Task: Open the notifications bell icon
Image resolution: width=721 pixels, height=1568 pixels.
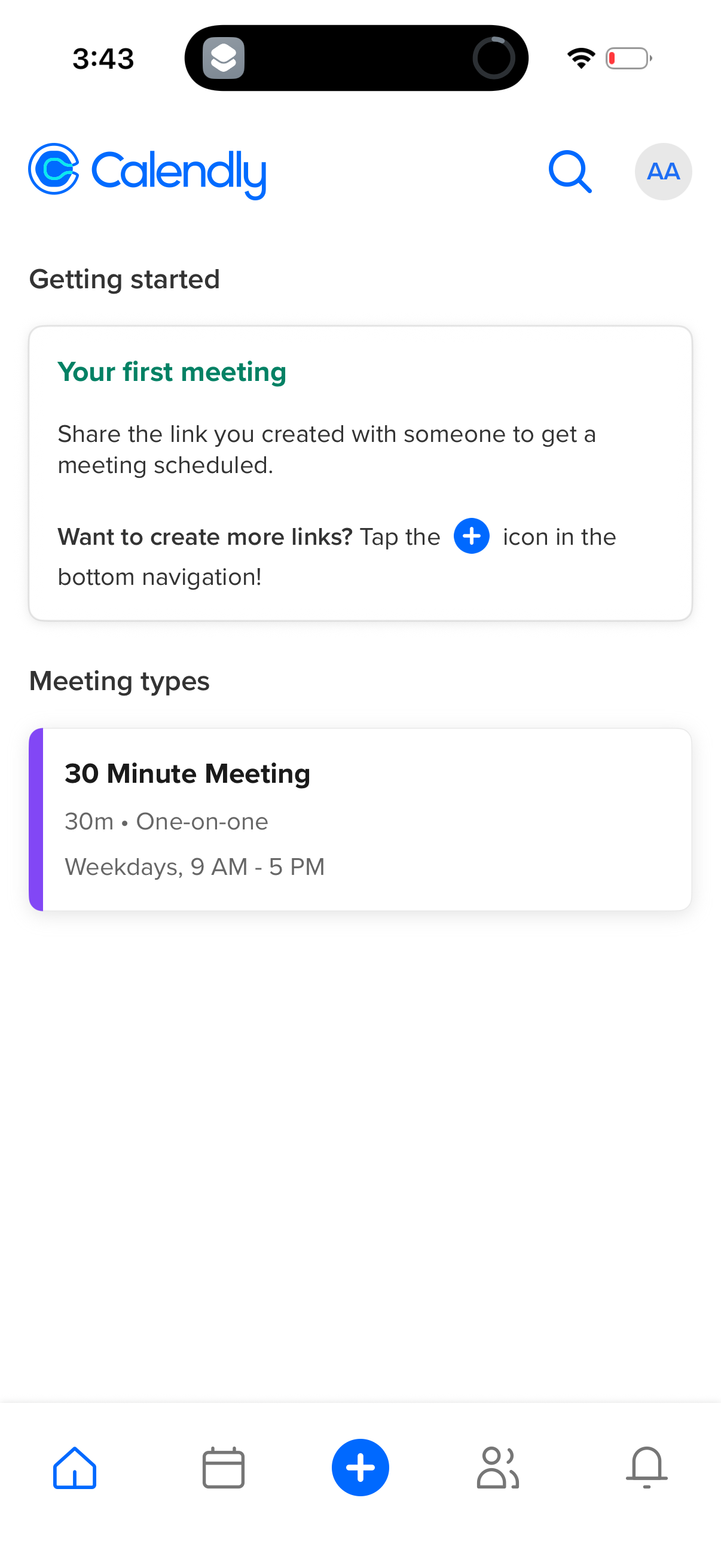Action: 647,1467
